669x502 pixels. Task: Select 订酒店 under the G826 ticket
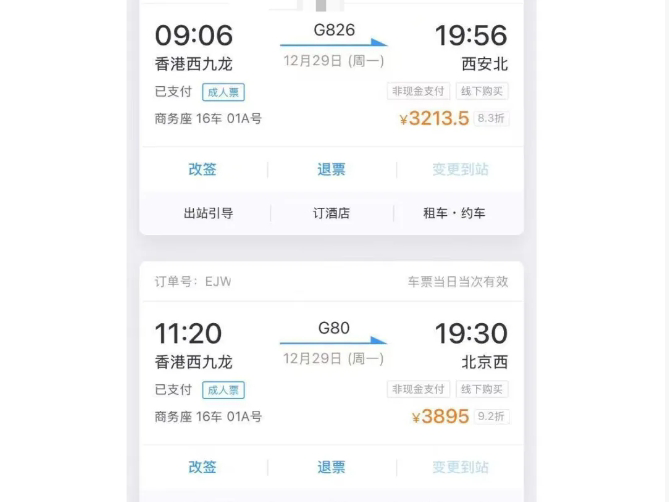click(x=332, y=213)
